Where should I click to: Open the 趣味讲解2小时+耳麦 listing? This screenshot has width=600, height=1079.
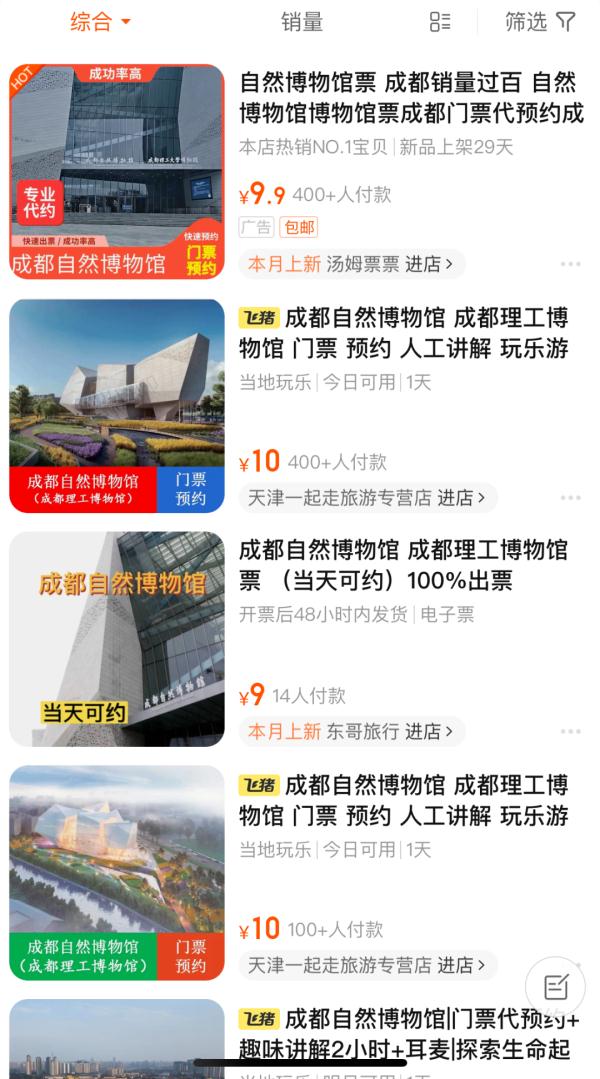pos(410,1035)
